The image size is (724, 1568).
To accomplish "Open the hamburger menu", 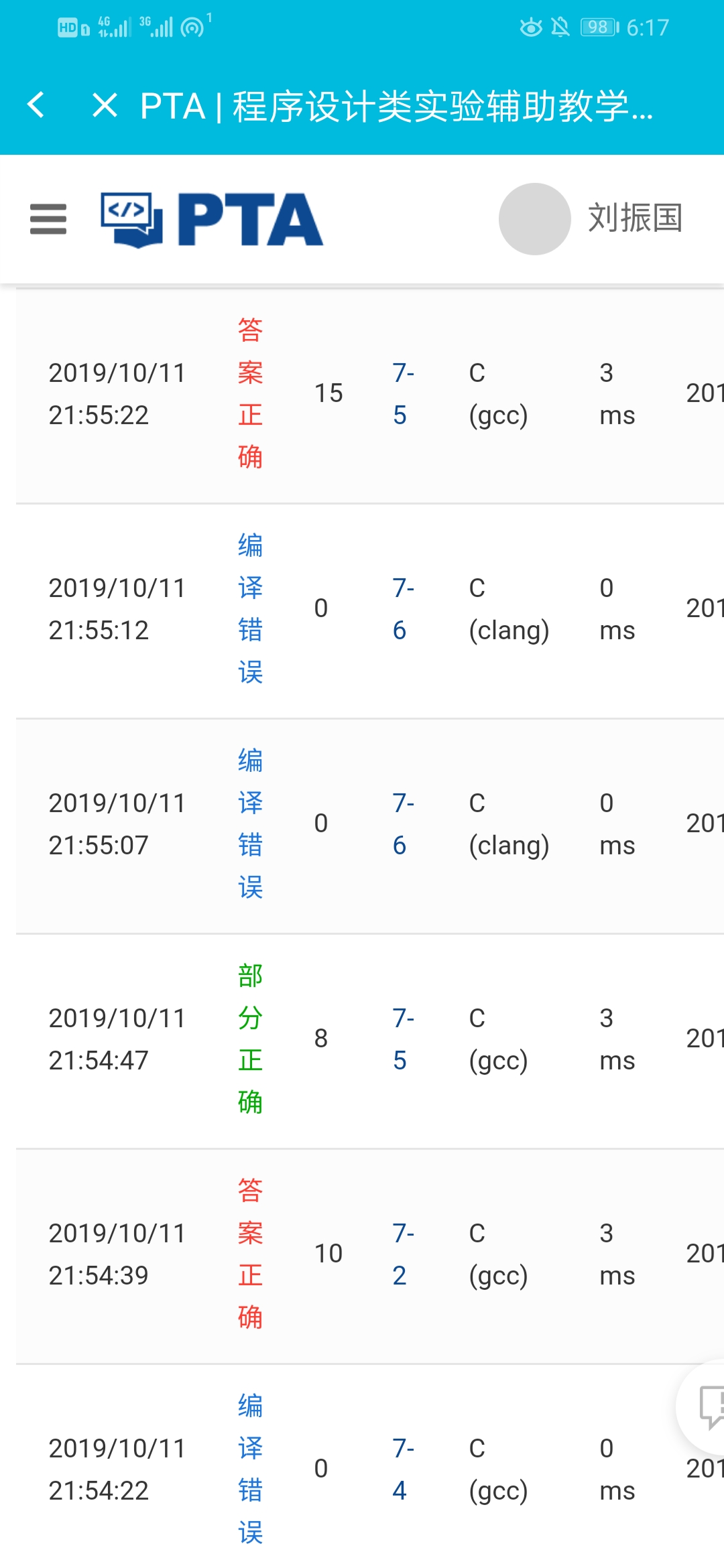I will (48, 219).
